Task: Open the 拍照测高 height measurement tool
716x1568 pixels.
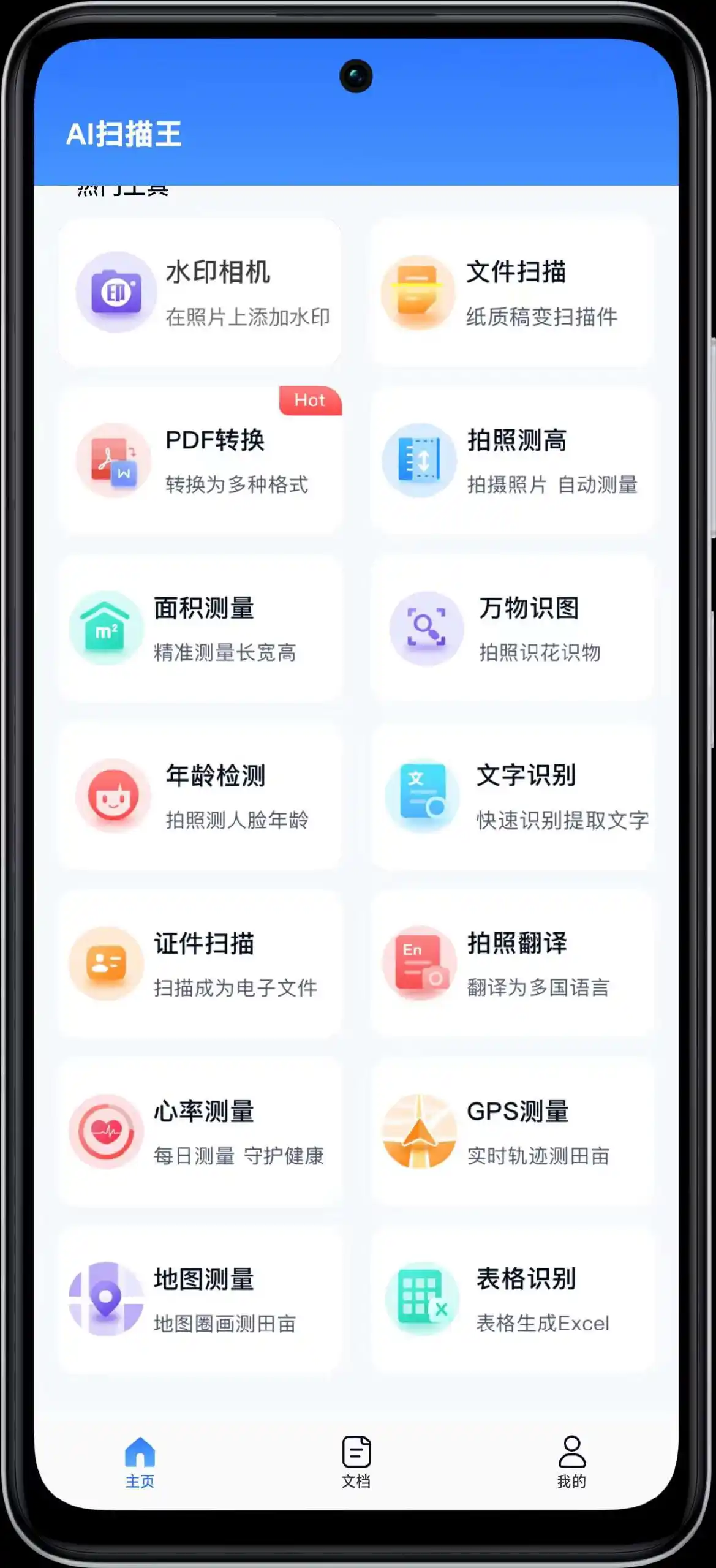Action: 512,461
